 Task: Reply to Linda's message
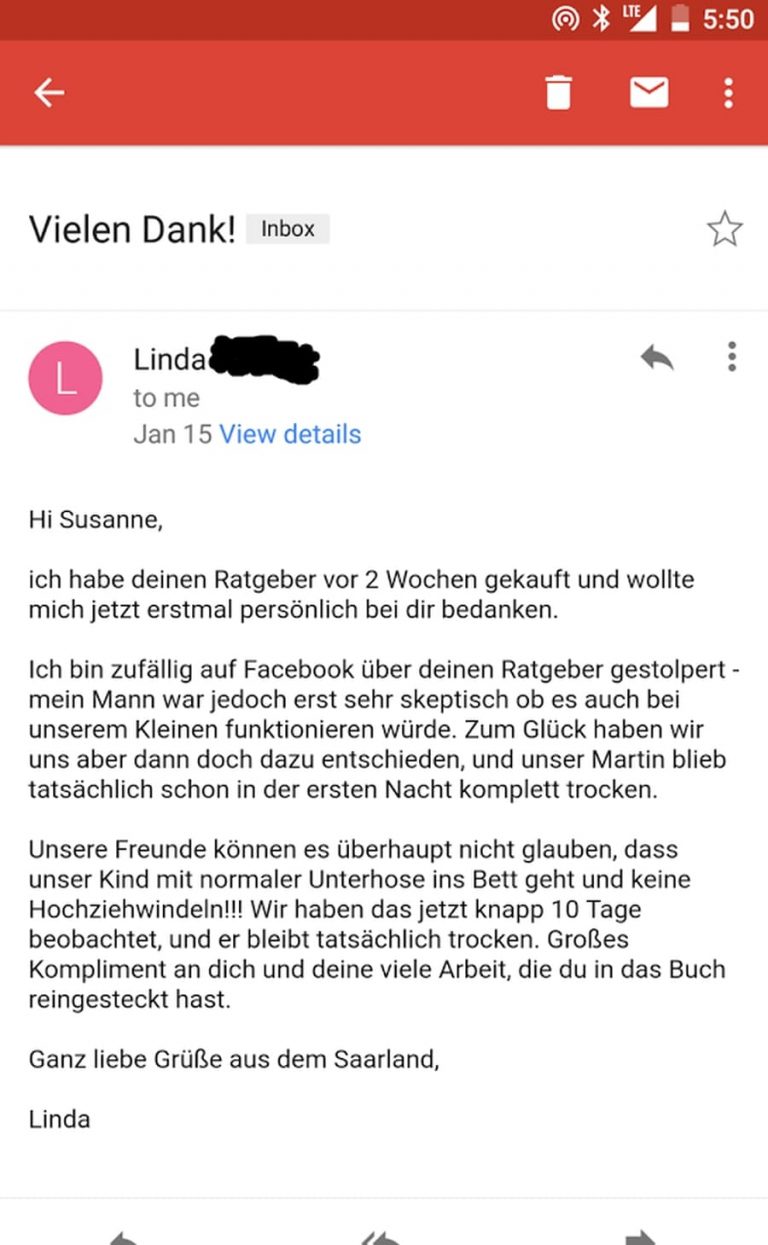[x=657, y=358]
